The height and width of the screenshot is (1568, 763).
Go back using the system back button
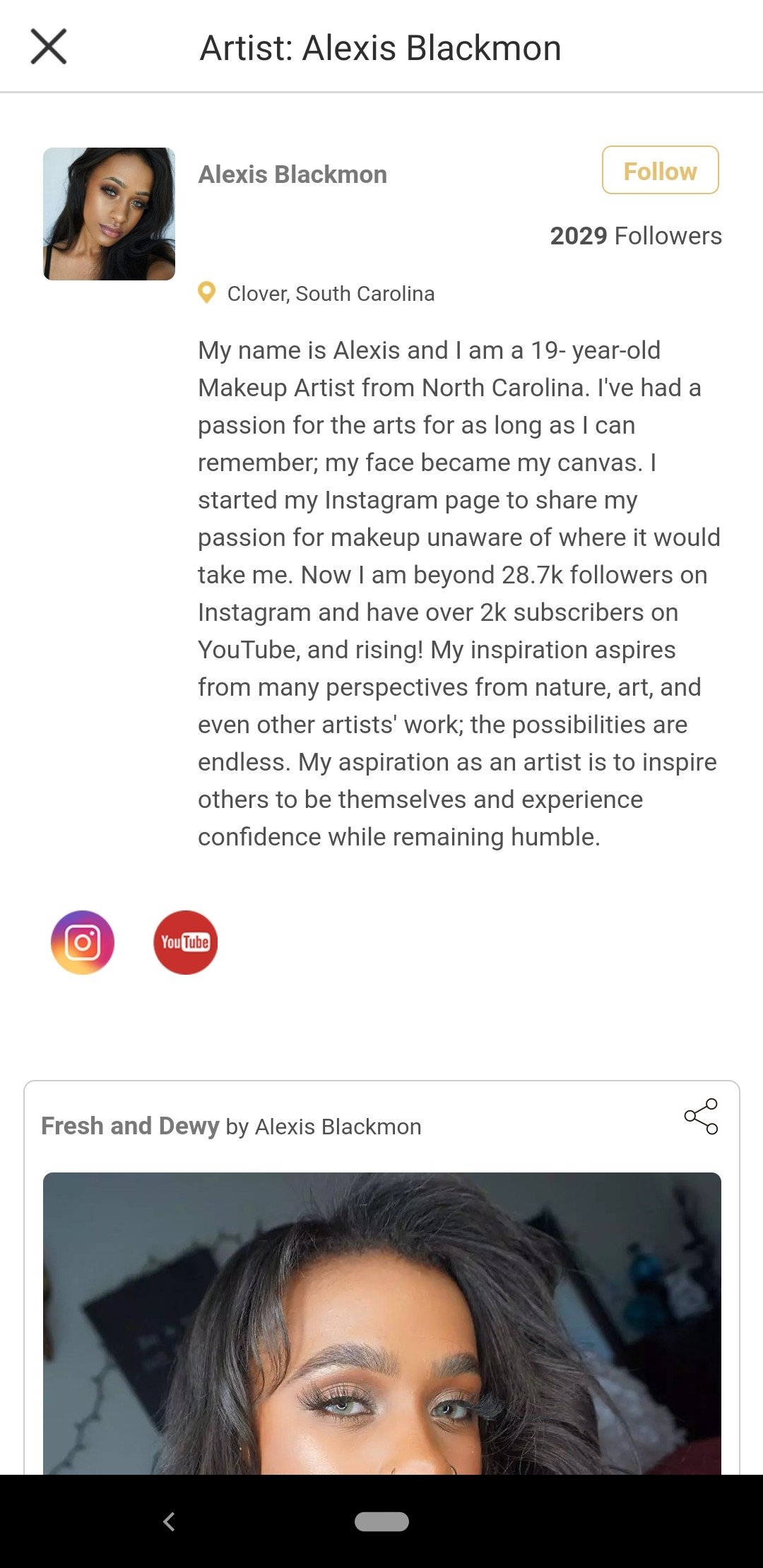click(x=169, y=1521)
